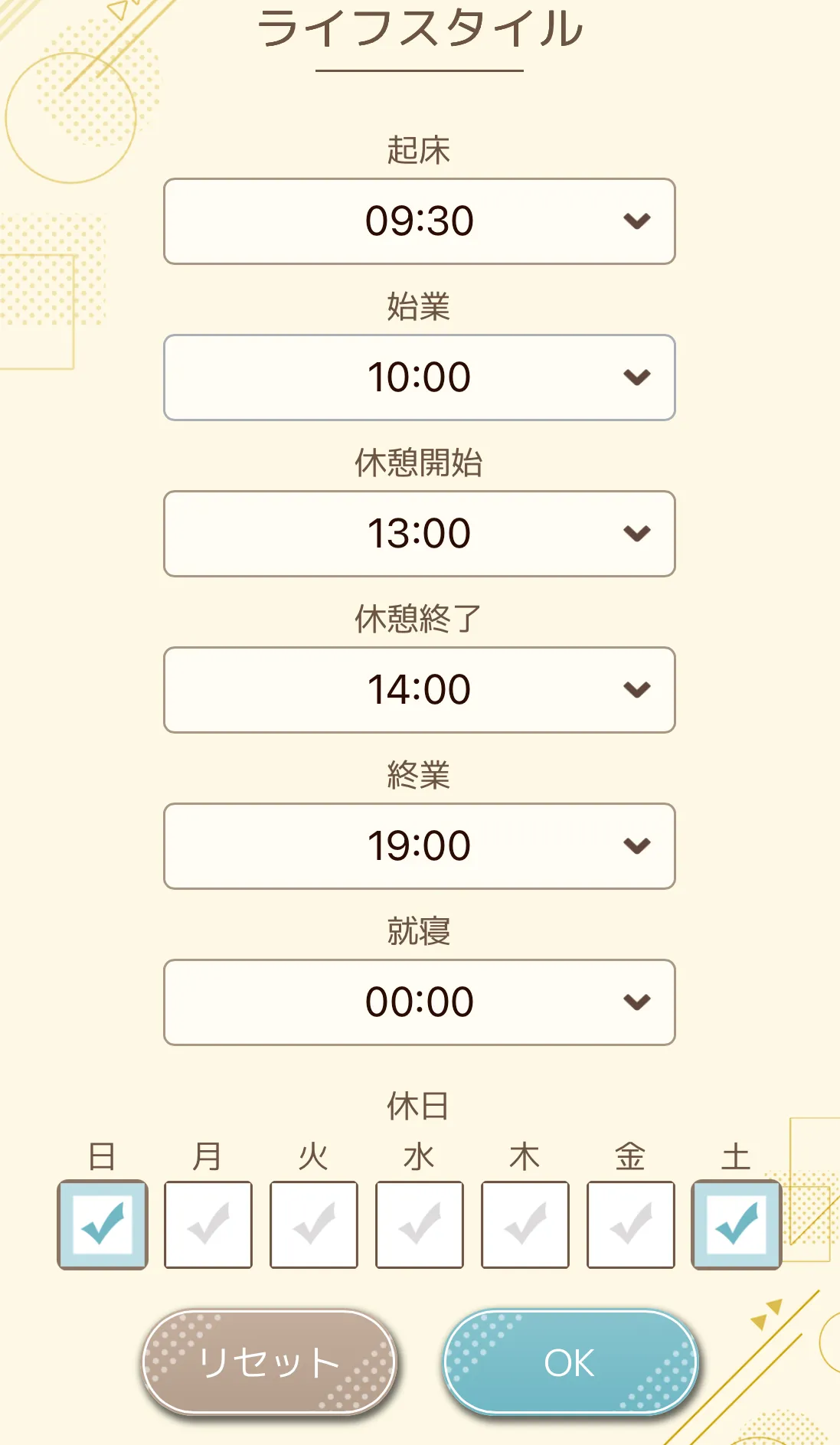Click the chevron arrow beside 10:00
Viewport: 840px width, 1445px height.
636,377
